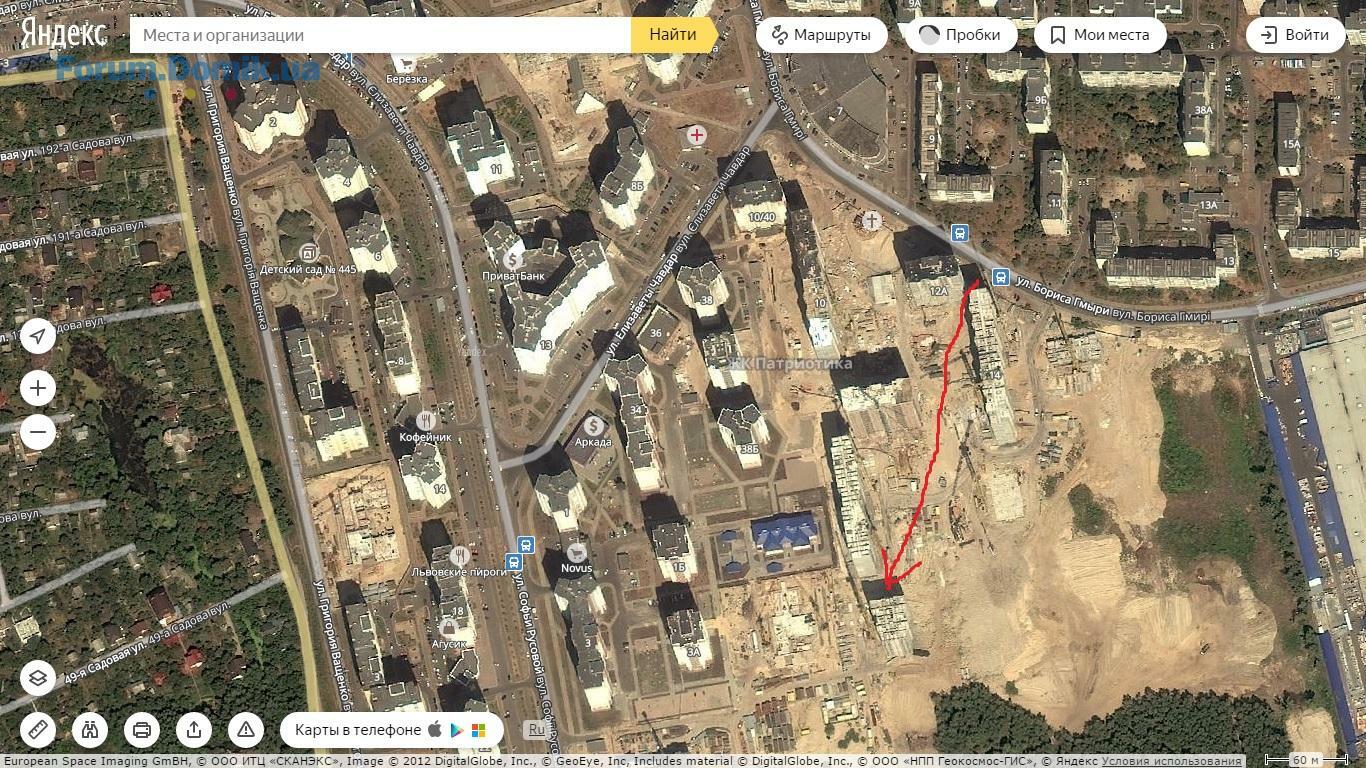The image size is (1366, 768).
Task: Select the ПриватБанк place marker
Action: click(514, 260)
